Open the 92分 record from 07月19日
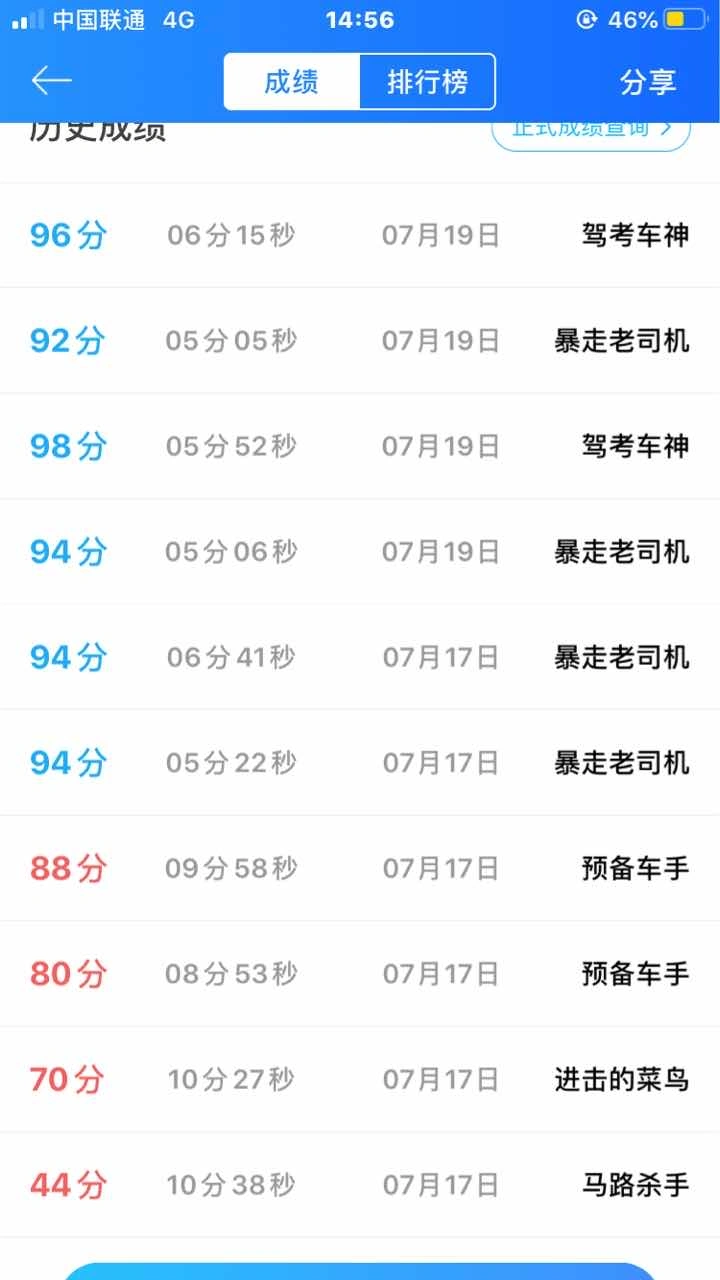 click(360, 341)
